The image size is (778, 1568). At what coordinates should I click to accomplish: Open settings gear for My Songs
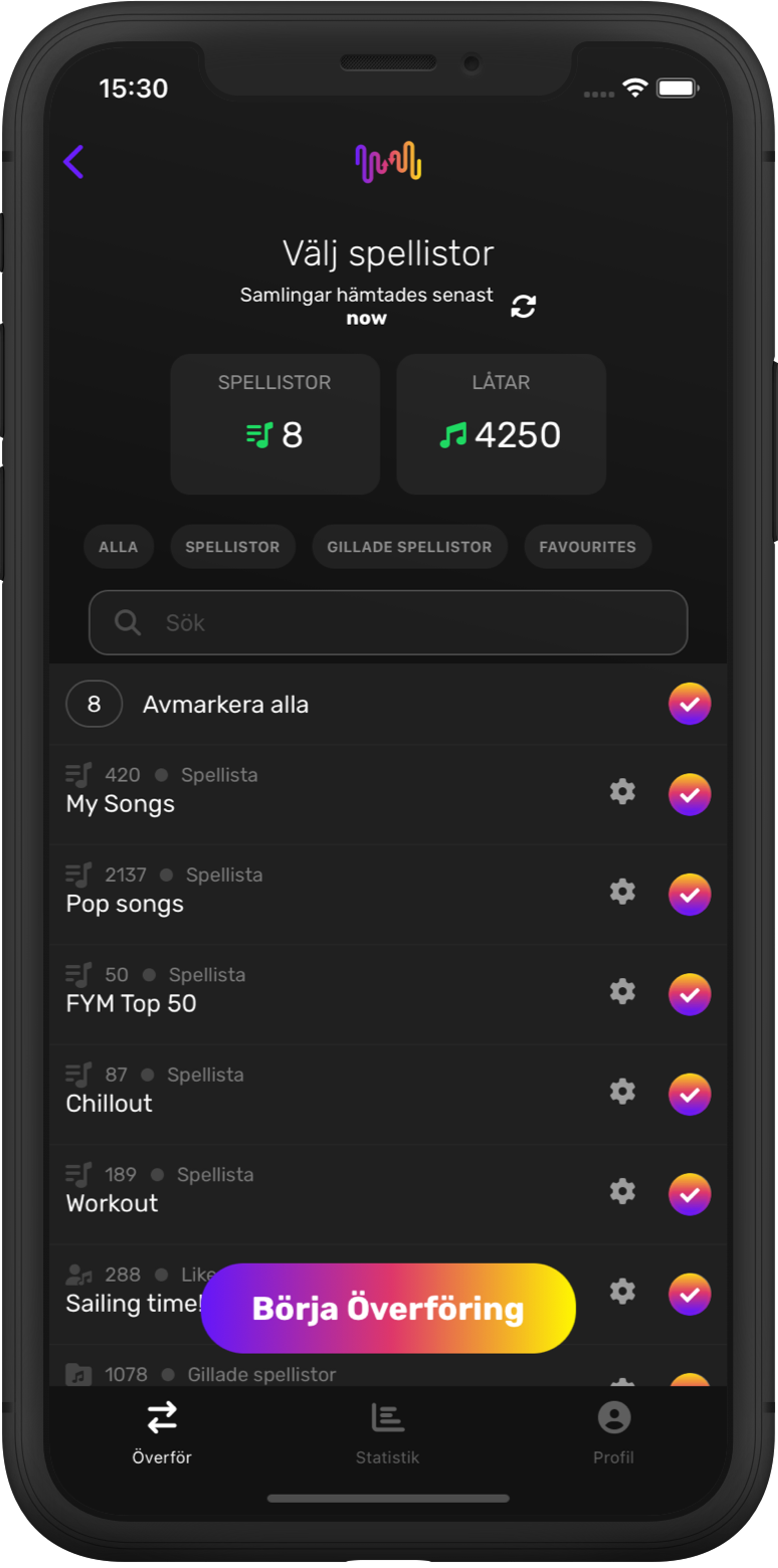[x=622, y=792]
